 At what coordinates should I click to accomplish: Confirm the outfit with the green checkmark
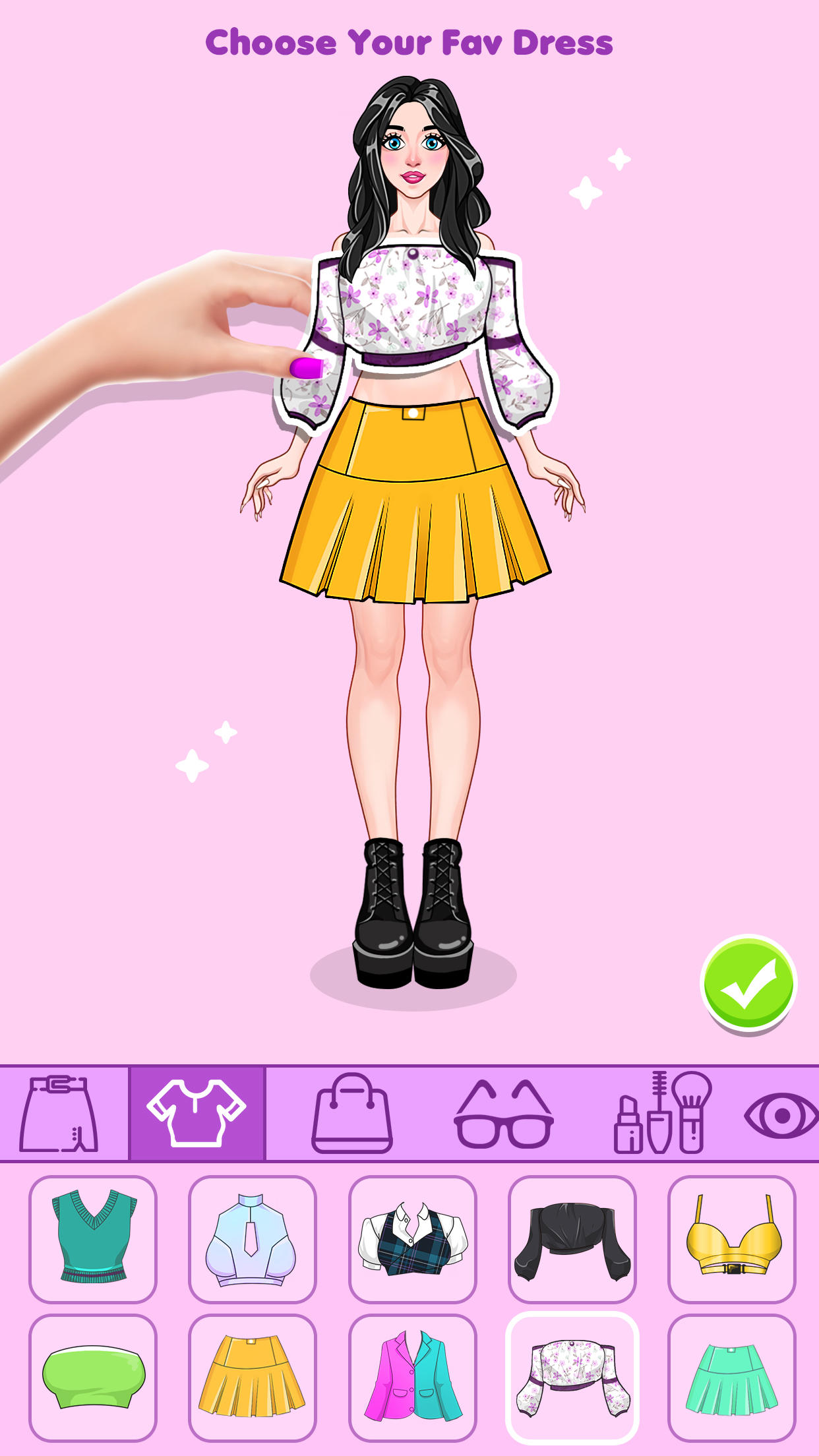pos(748,983)
